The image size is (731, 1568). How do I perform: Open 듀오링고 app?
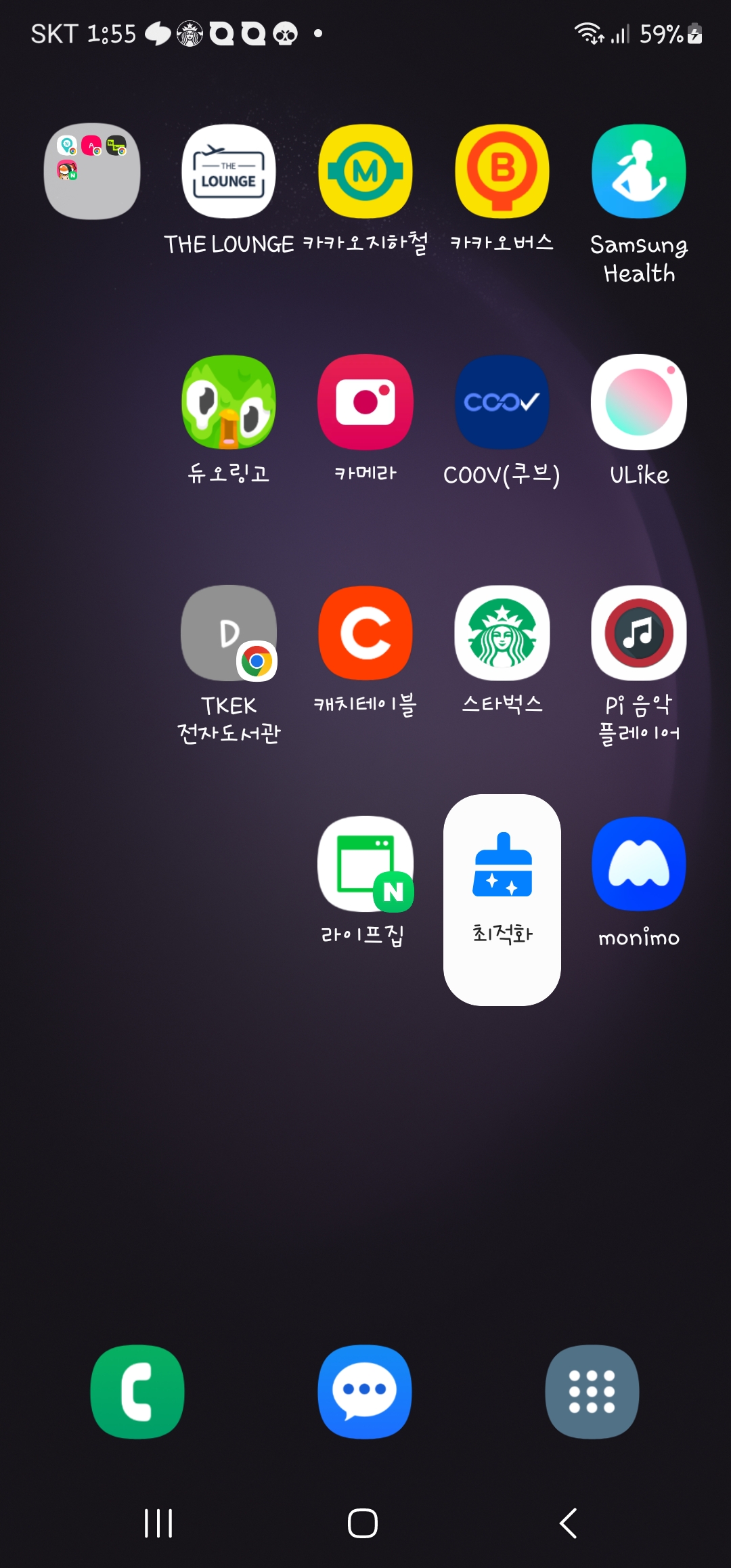click(x=229, y=402)
